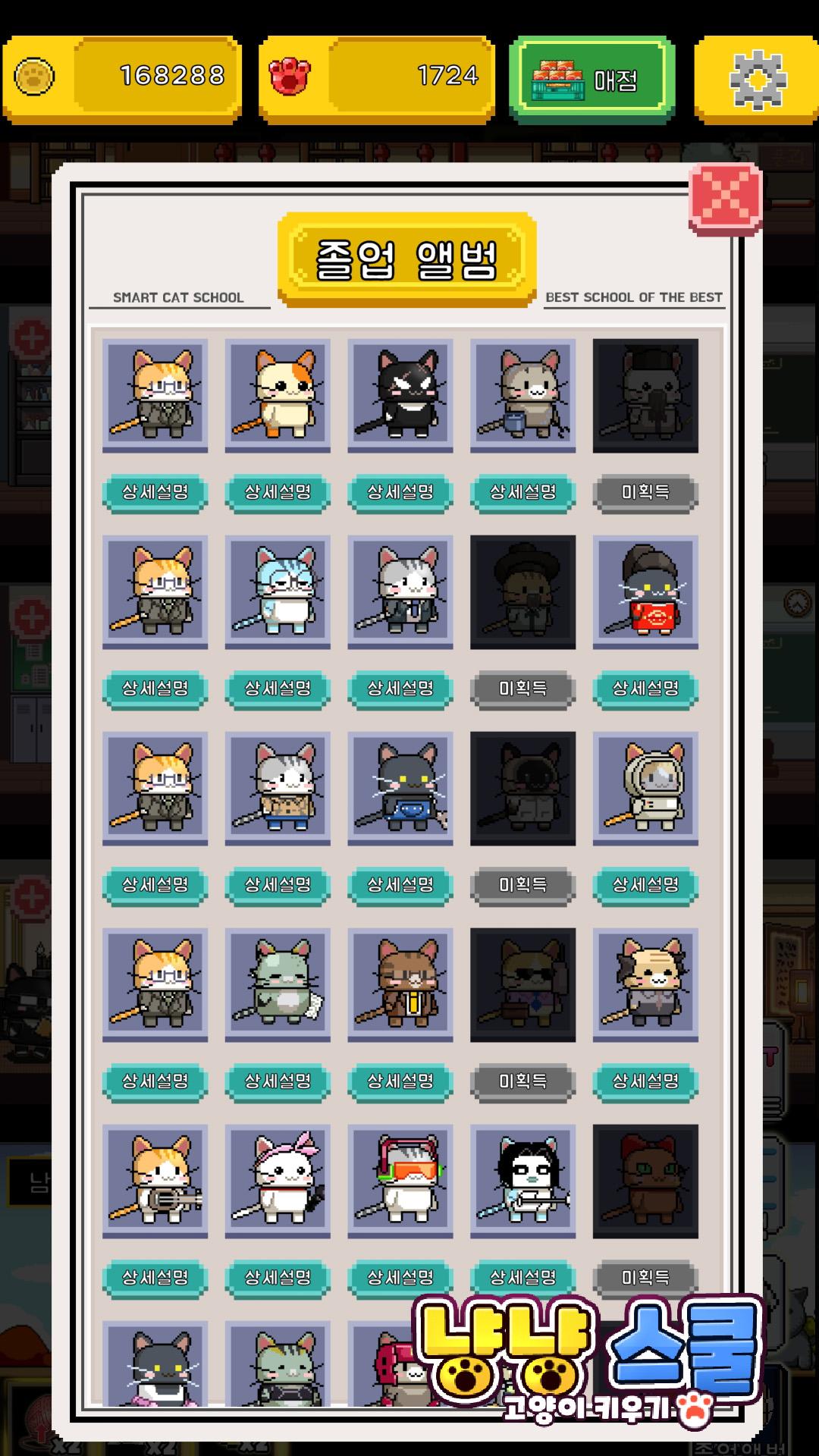Viewport: 819px width, 1456px height.
Task: Open the 매점 shop
Action: pyautogui.click(x=592, y=80)
